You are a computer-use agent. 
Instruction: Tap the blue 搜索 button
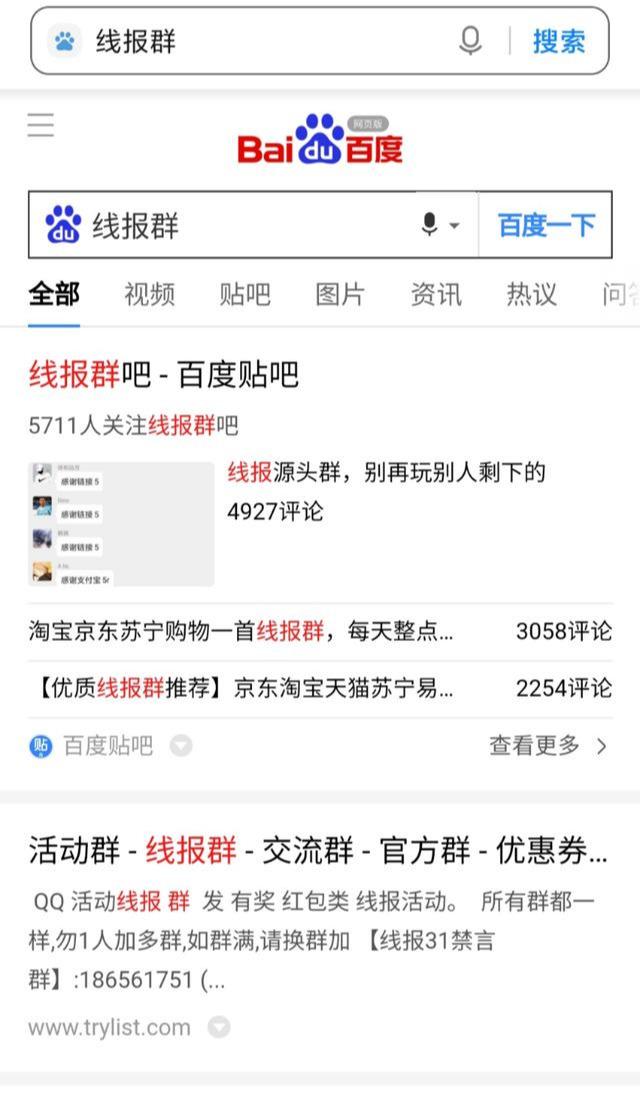point(558,41)
